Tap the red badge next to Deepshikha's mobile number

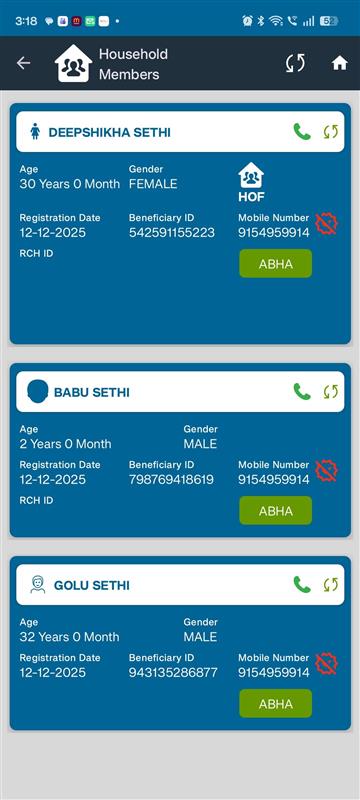pyautogui.click(x=326, y=224)
